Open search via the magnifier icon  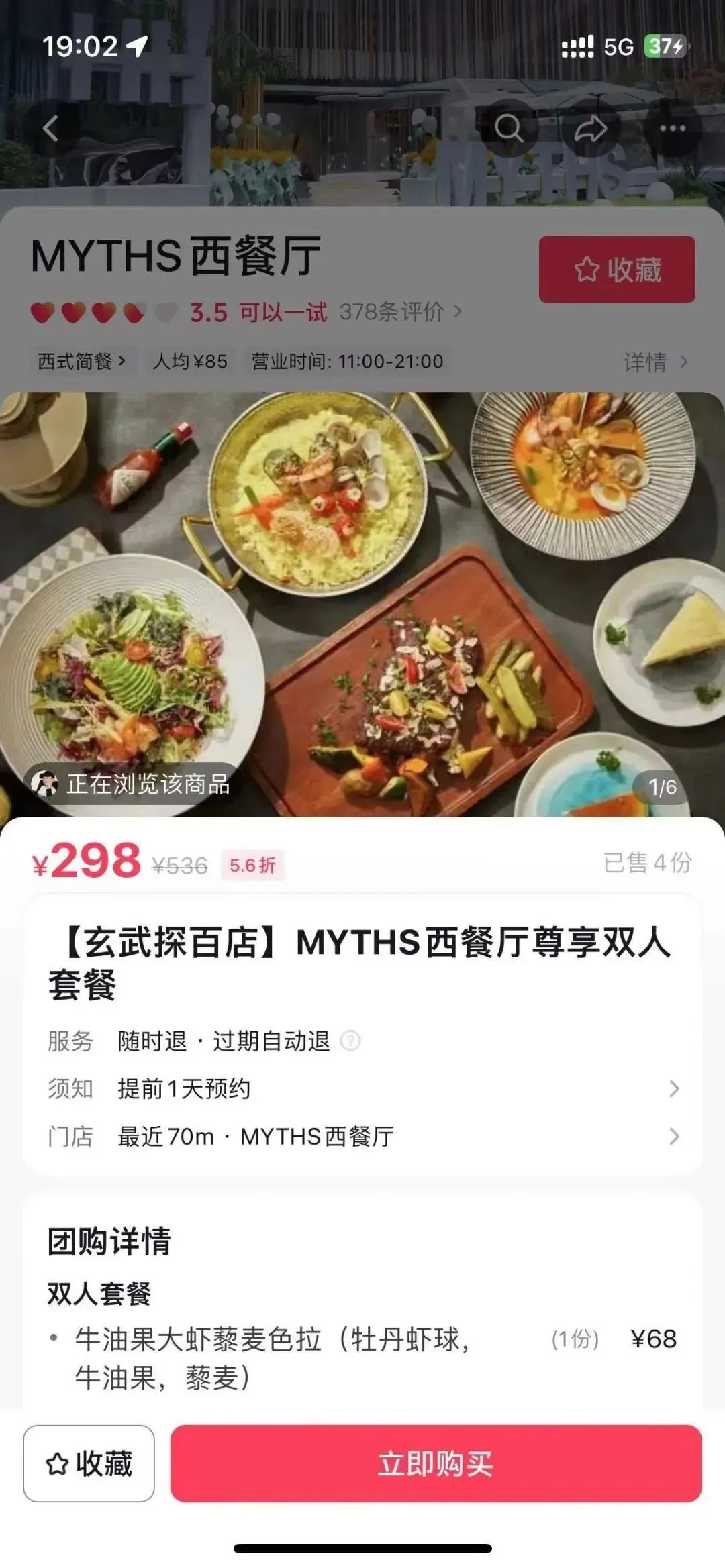[x=512, y=129]
